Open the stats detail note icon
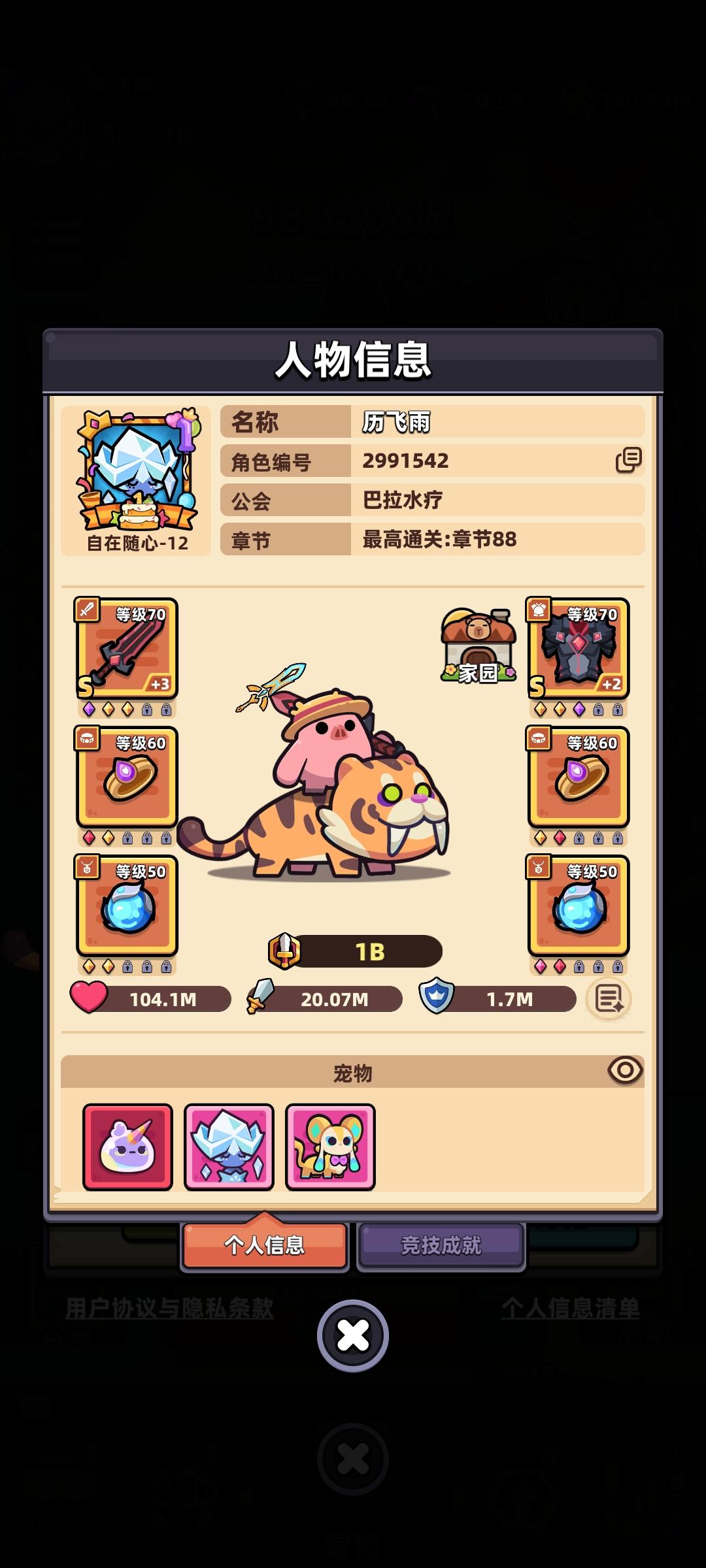The height and width of the screenshot is (1568, 706). [x=608, y=1000]
